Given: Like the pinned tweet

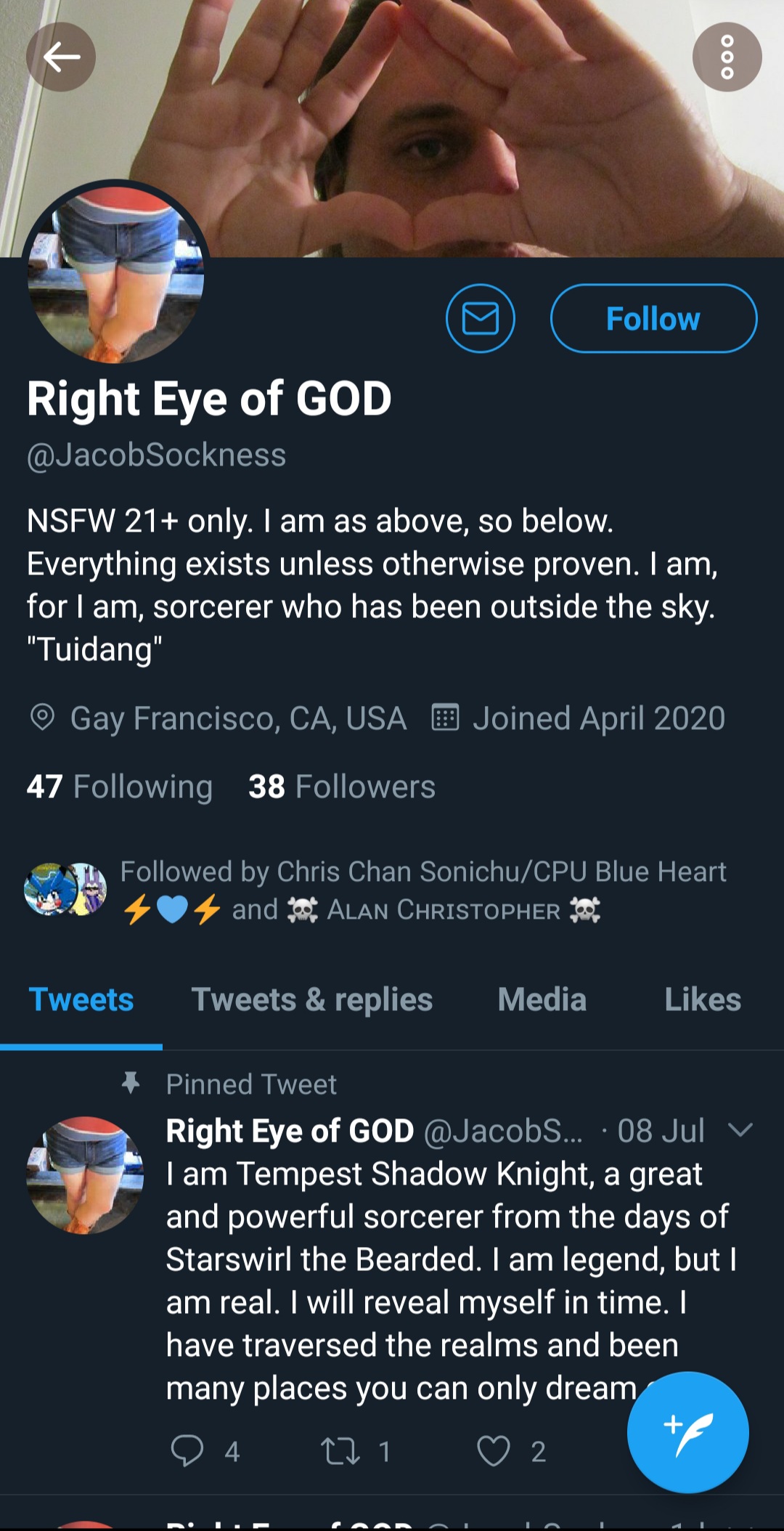Looking at the screenshot, I should 494,1450.
